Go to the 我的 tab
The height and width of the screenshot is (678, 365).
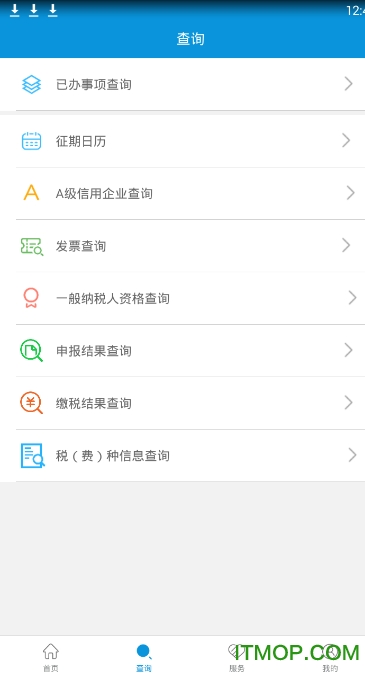coord(330,657)
